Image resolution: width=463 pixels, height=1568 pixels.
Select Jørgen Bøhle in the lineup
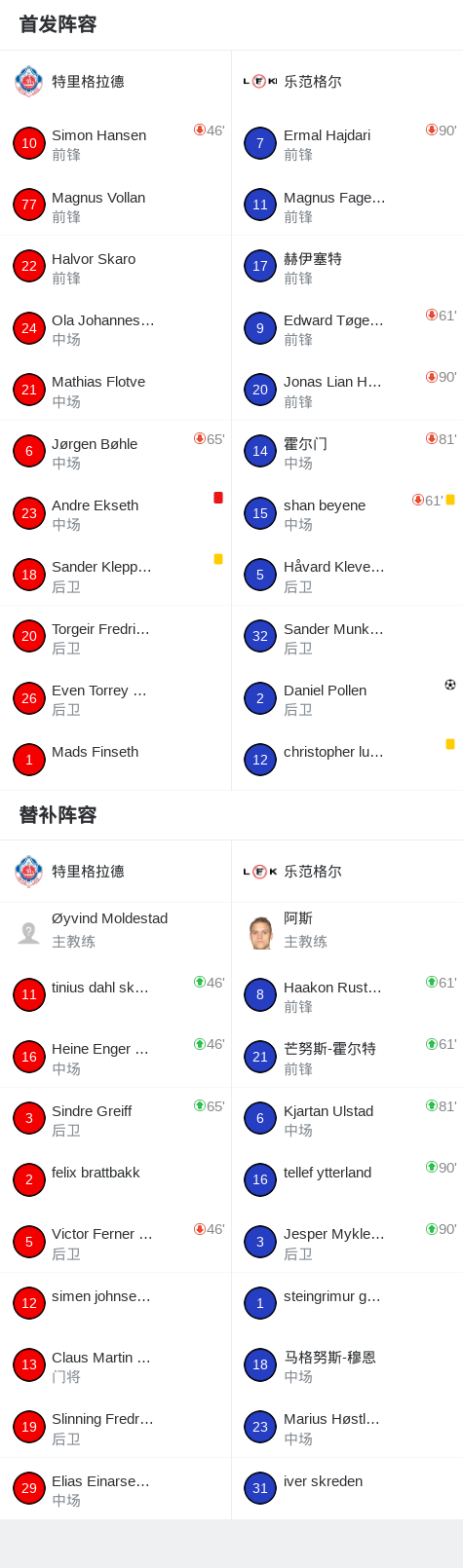(x=115, y=452)
